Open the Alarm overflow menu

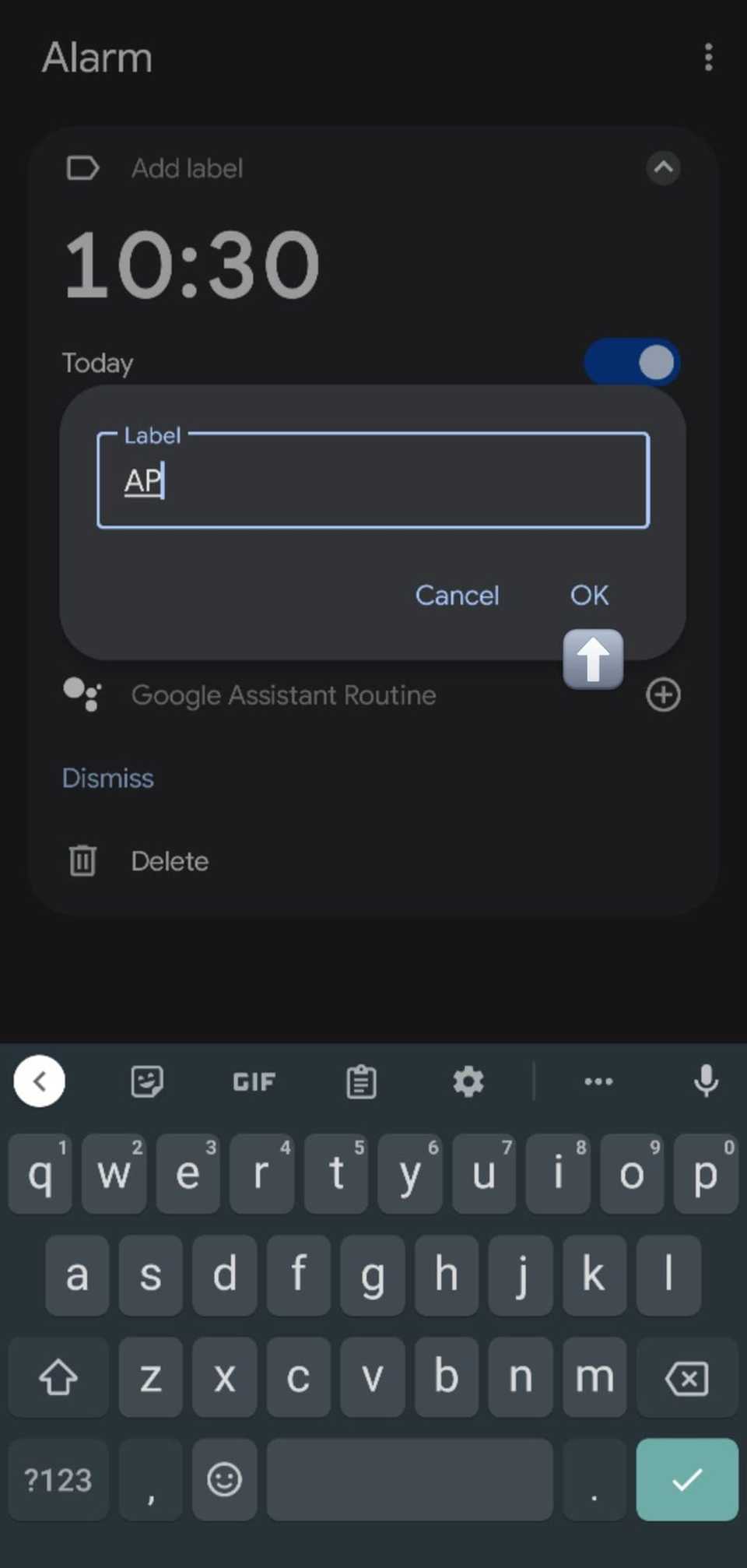point(708,58)
